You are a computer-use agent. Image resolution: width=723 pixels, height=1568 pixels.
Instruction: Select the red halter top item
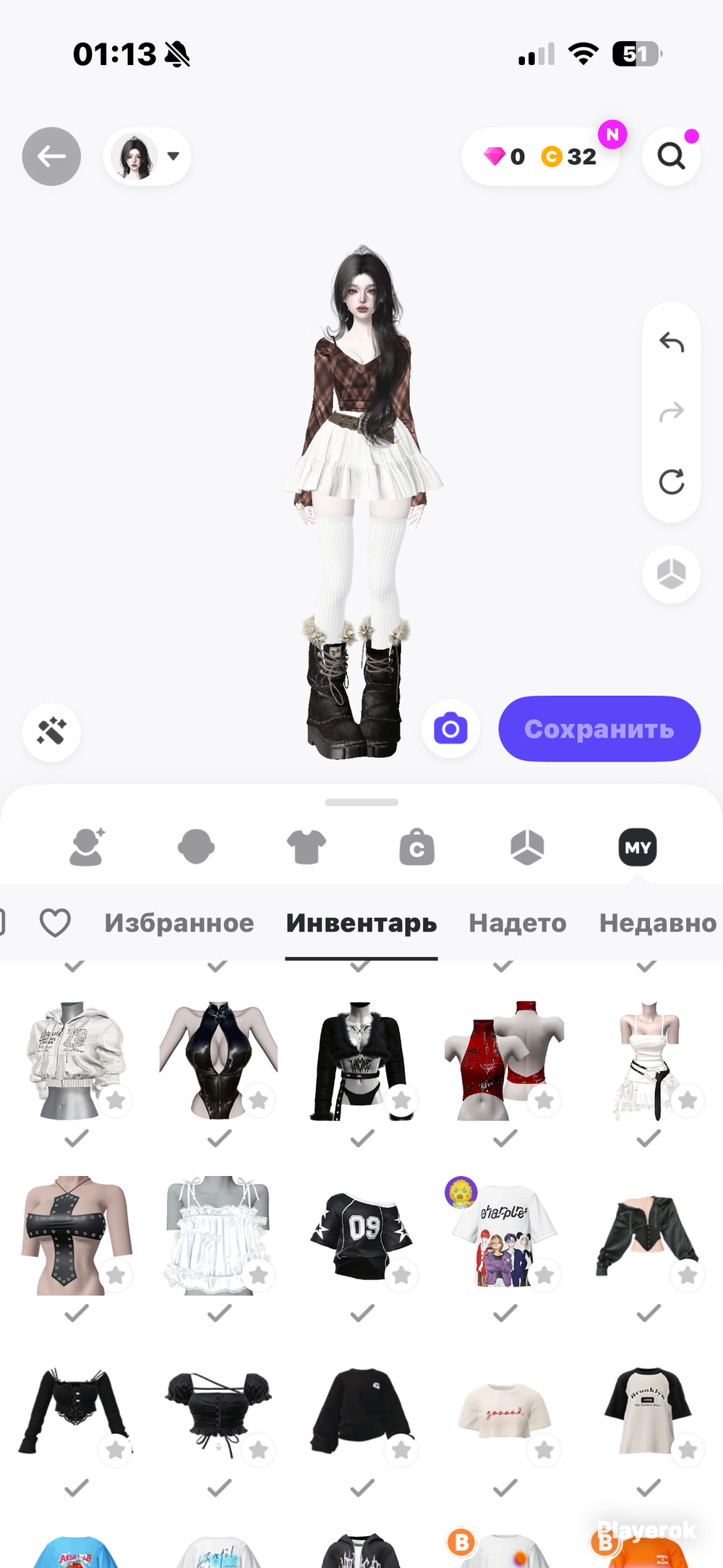pos(504,1061)
